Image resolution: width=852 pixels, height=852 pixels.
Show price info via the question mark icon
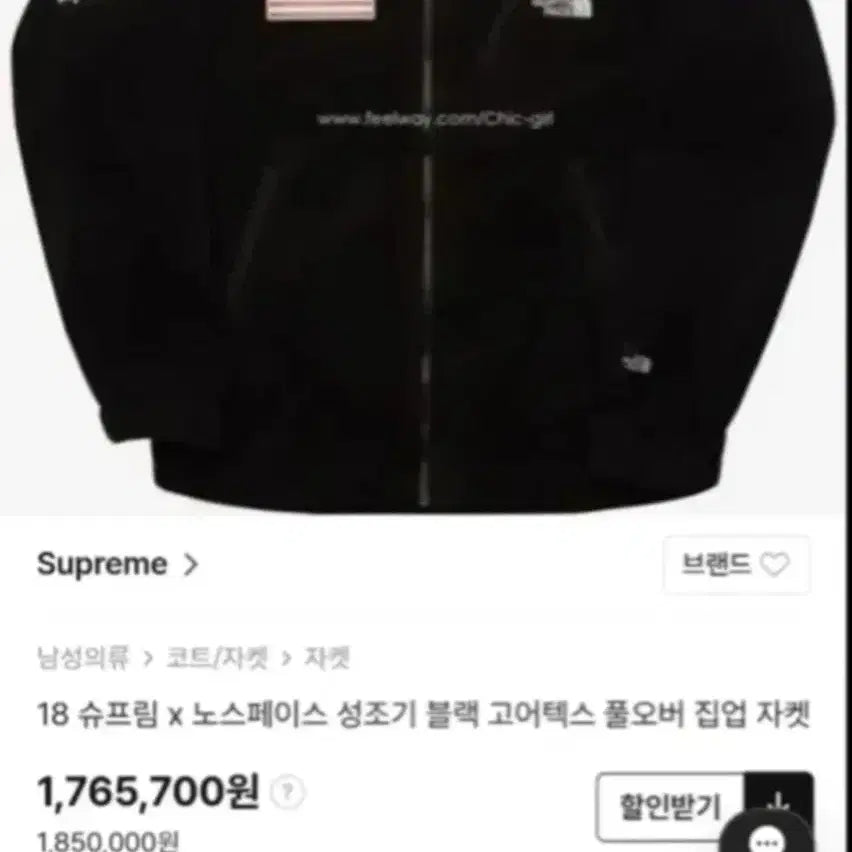[x=290, y=793]
